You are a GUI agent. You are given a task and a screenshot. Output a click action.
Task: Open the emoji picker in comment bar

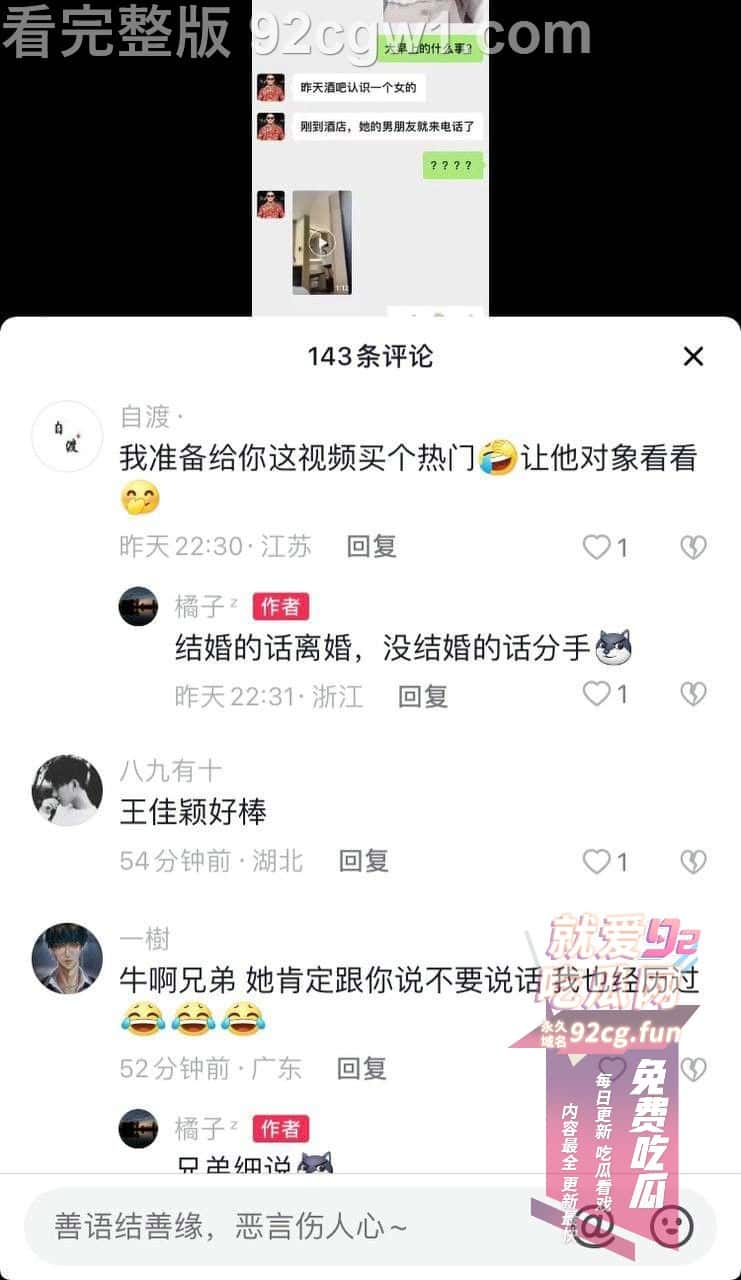(x=671, y=1226)
